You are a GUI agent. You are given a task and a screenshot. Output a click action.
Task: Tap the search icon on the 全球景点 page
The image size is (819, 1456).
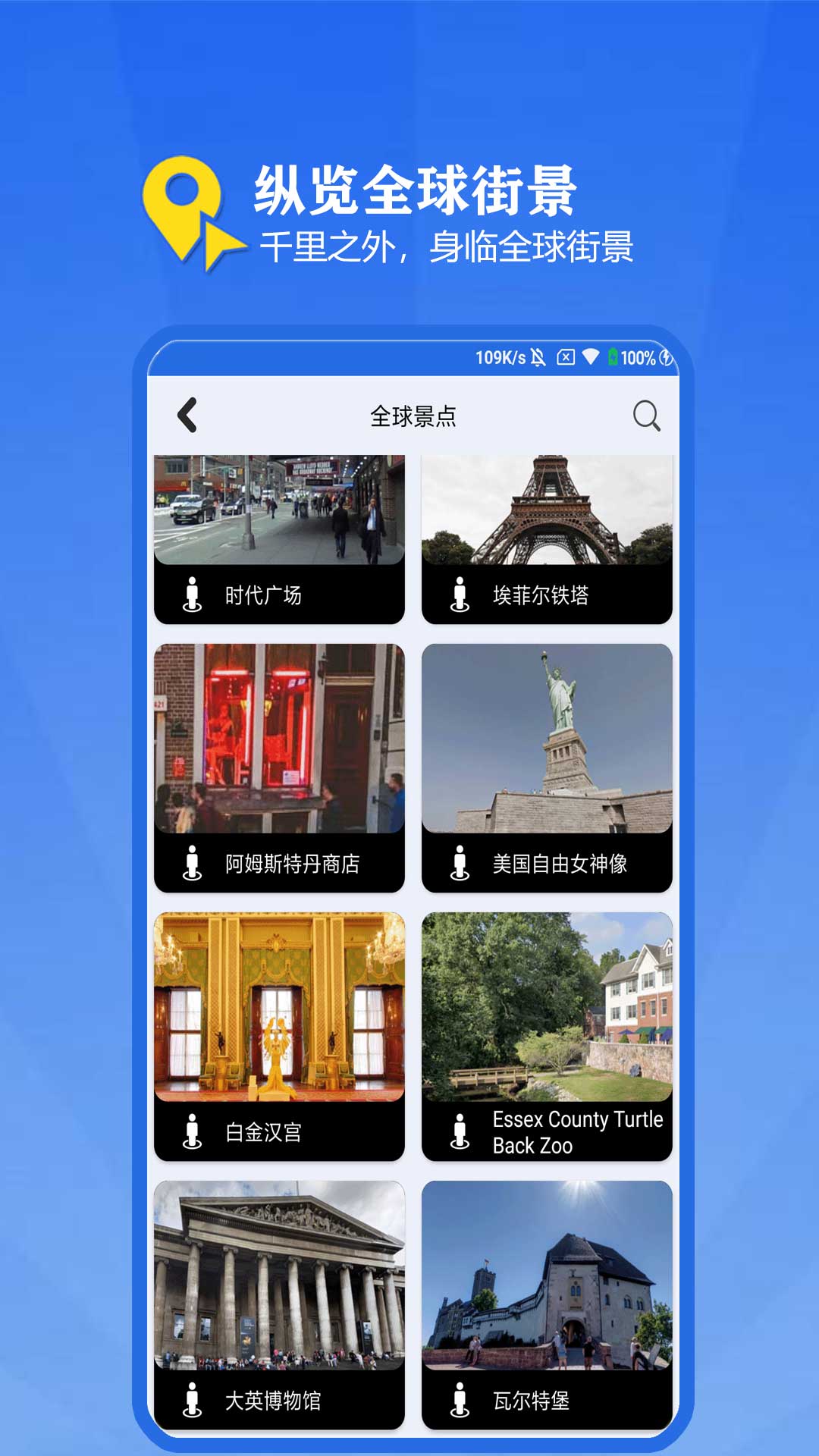click(645, 416)
